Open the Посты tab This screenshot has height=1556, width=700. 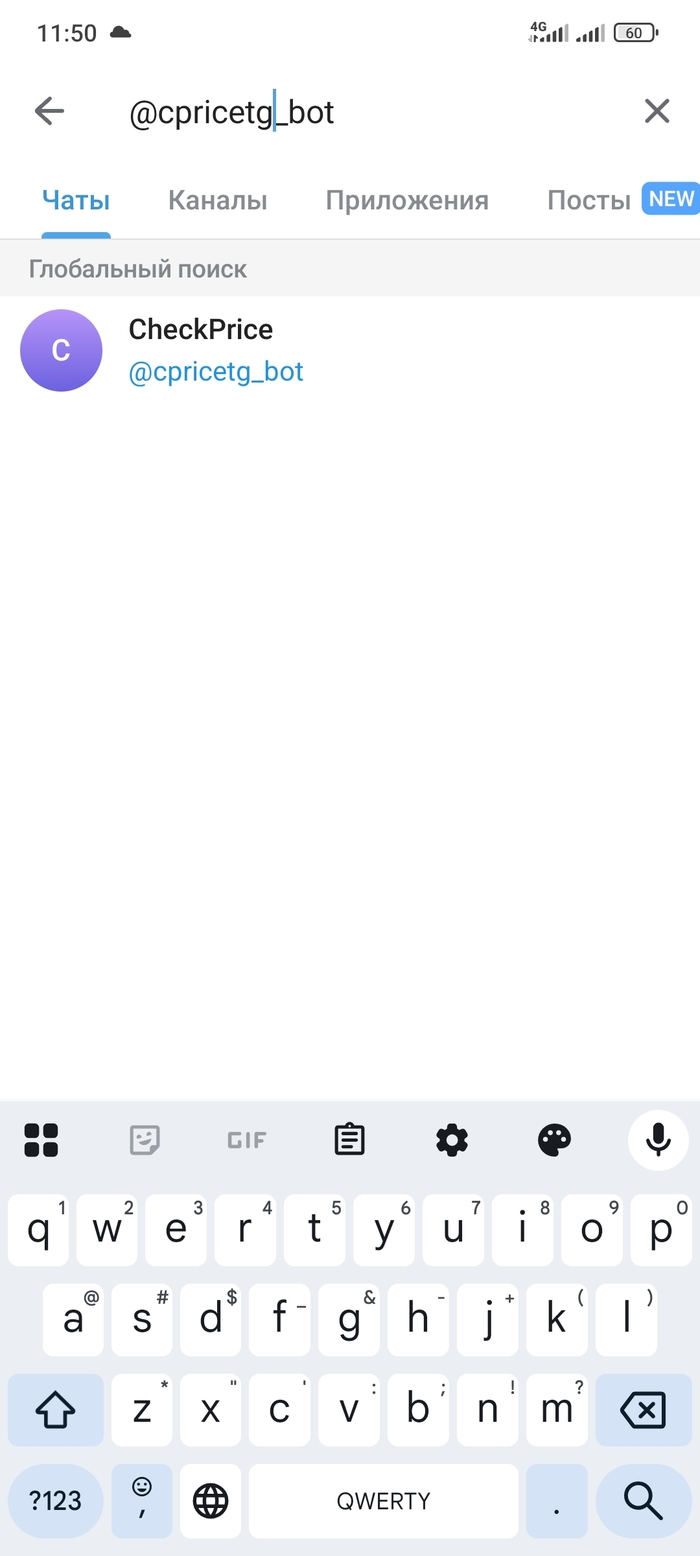pos(590,200)
